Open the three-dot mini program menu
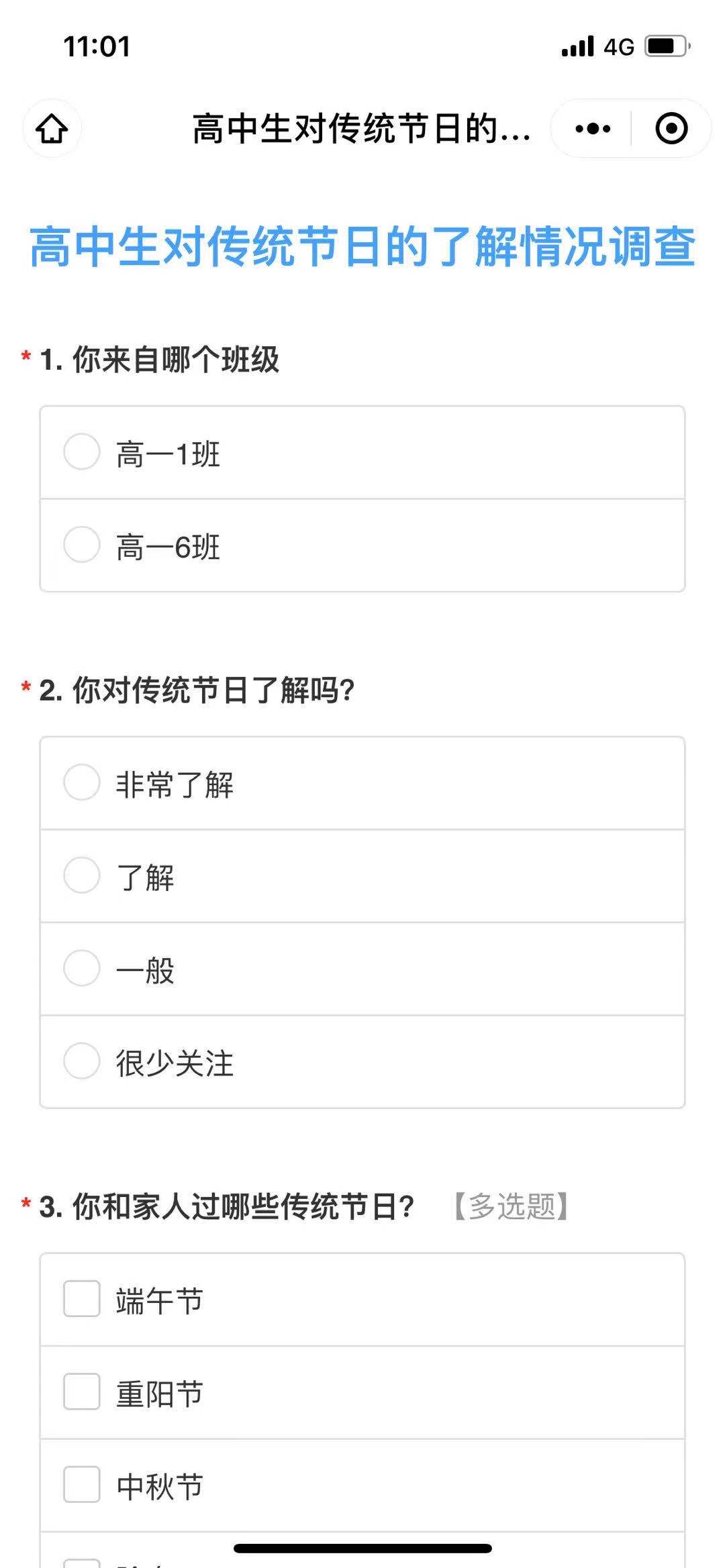Viewport: 725px width, 1568px height. click(593, 128)
